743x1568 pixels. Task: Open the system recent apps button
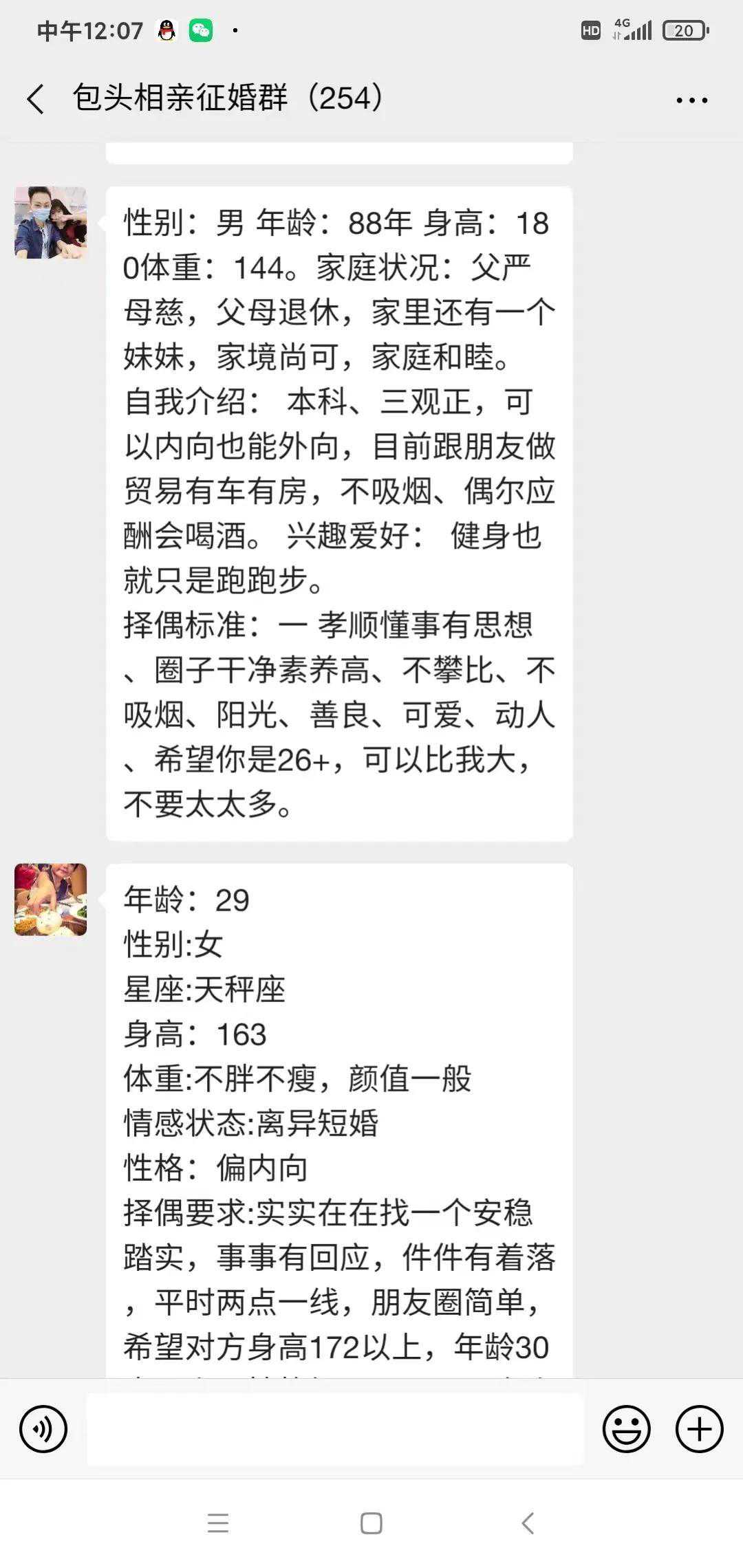[x=218, y=1523]
